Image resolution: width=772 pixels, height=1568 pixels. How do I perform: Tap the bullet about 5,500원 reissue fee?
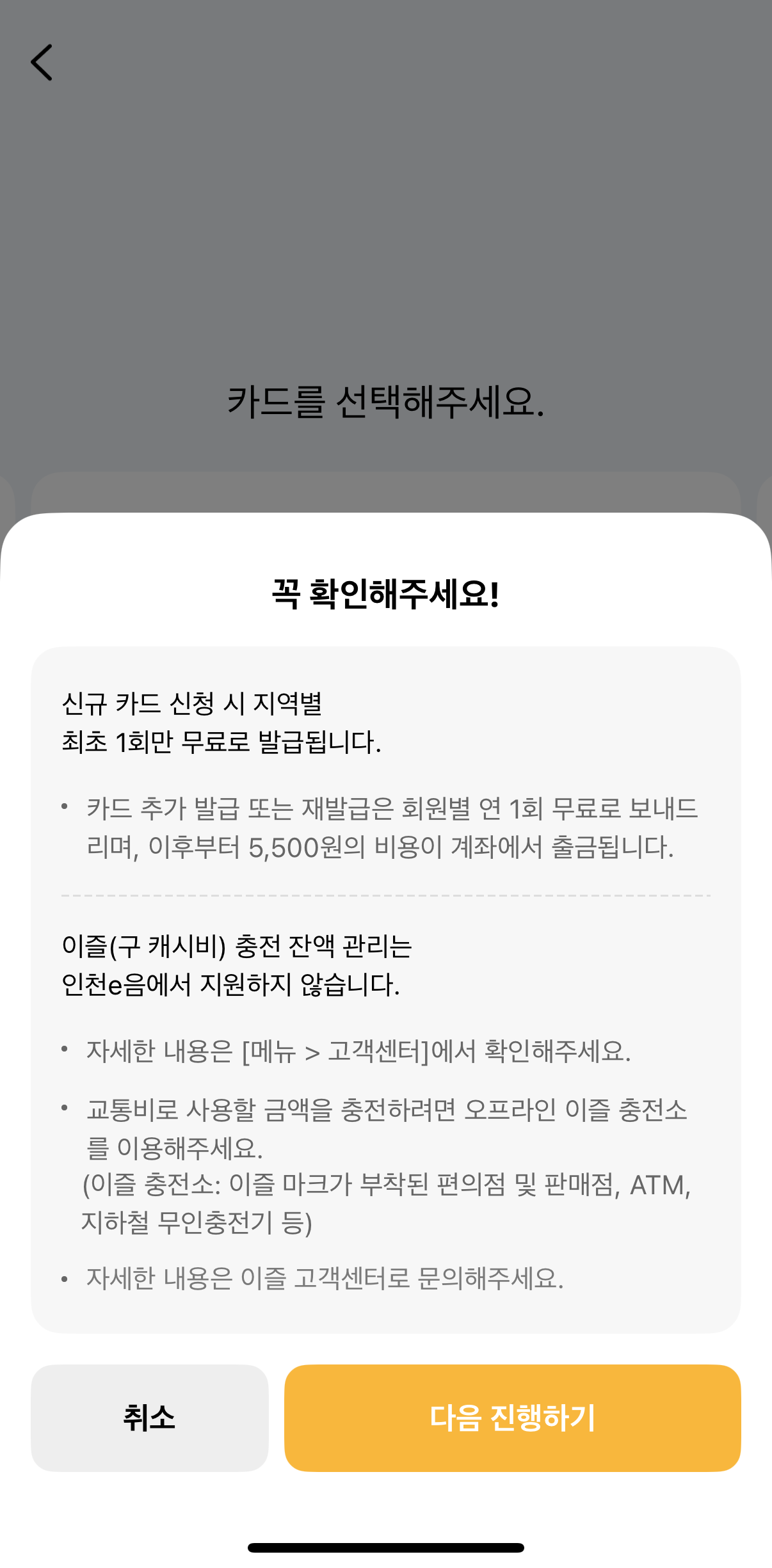(384, 829)
